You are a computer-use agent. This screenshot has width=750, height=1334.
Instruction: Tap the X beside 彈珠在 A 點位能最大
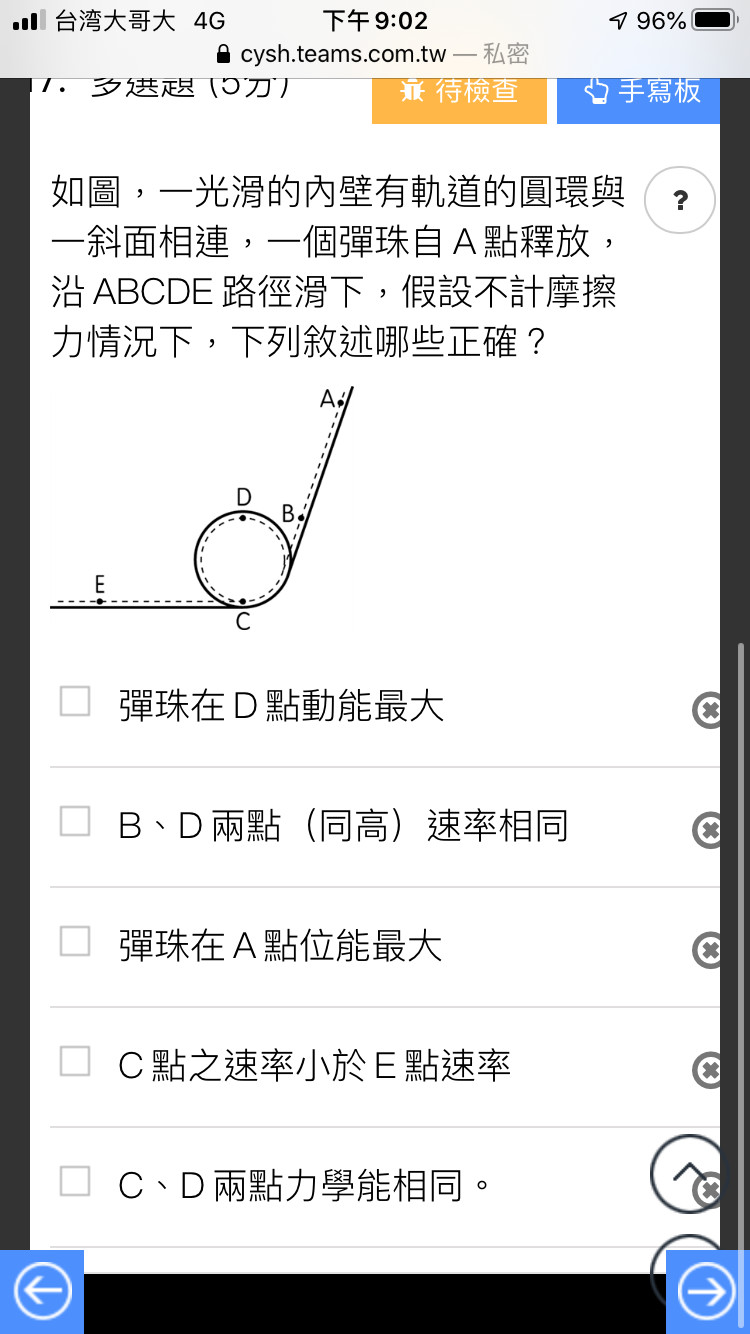[706, 950]
